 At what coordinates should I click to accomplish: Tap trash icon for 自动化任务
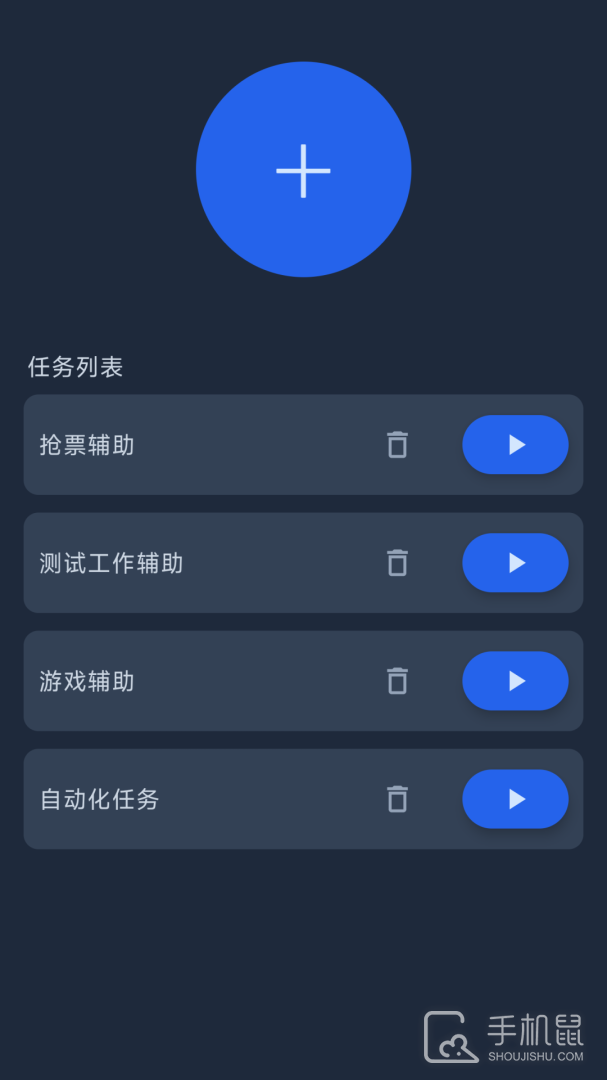(x=397, y=799)
